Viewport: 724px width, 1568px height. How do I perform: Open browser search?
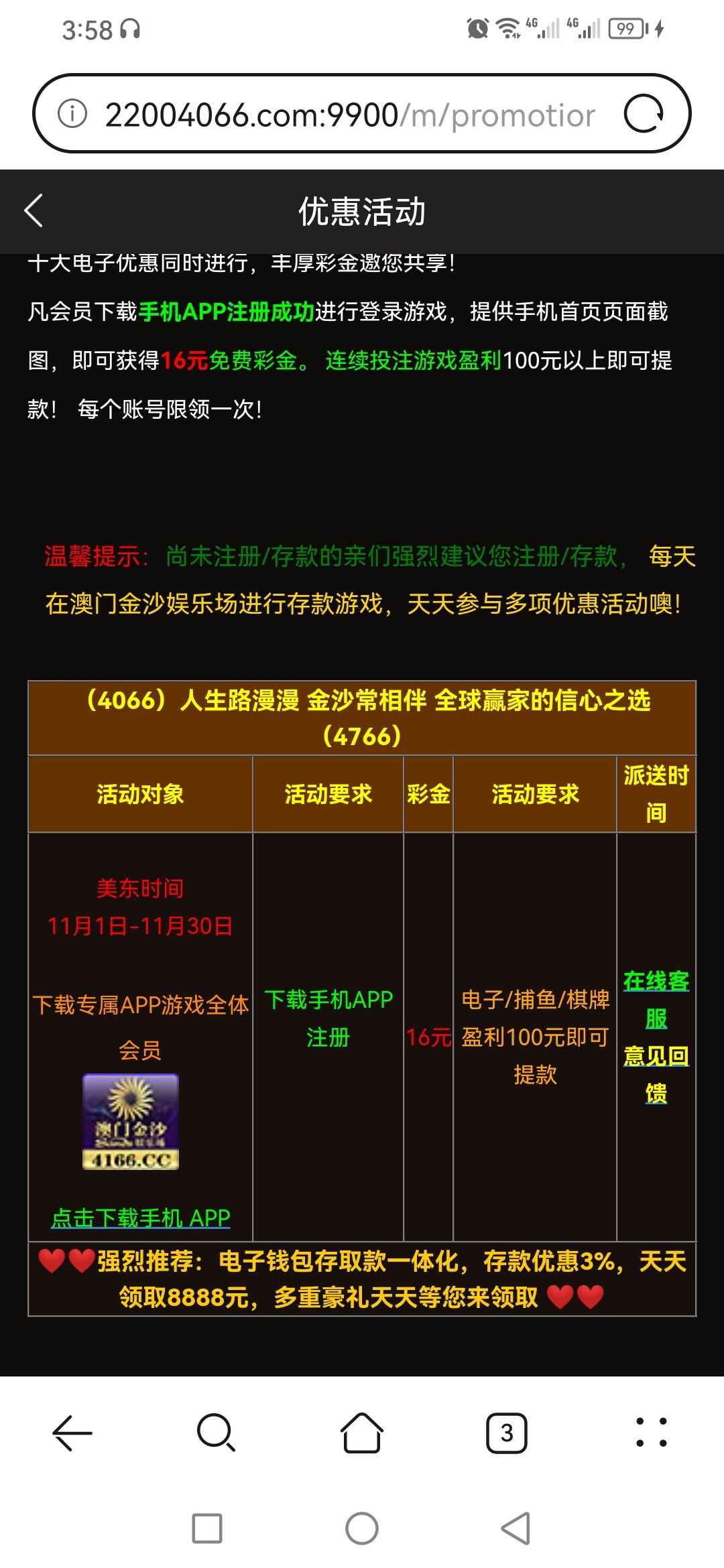216,1433
